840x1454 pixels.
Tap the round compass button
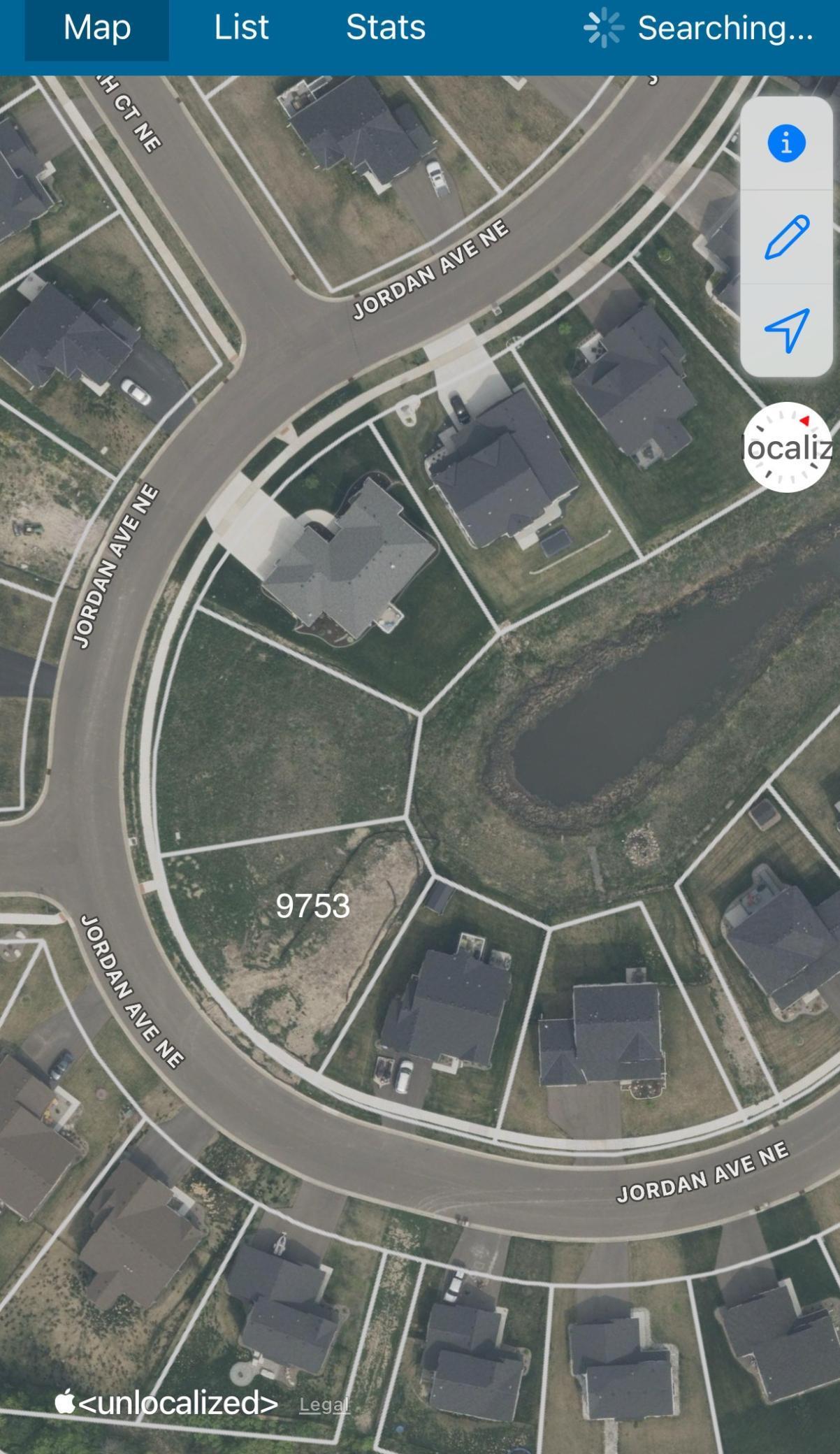[788, 447]
